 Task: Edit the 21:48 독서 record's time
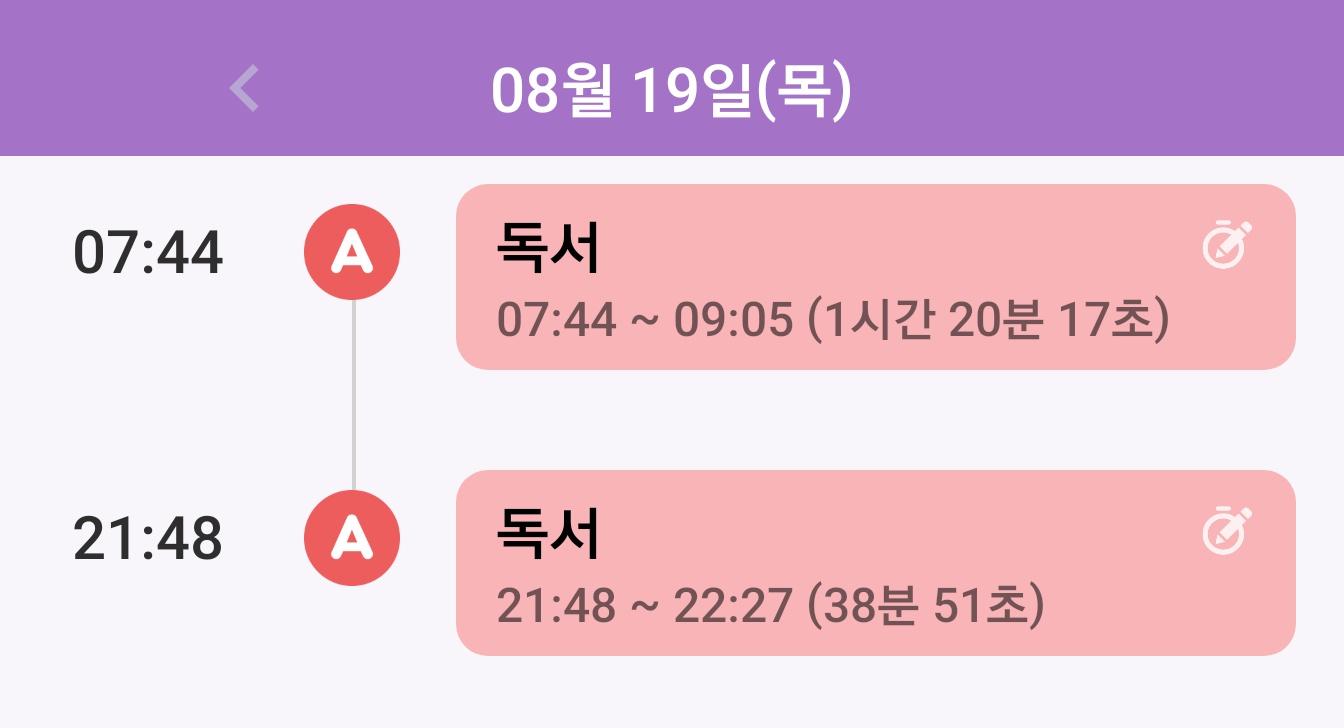1226,531
